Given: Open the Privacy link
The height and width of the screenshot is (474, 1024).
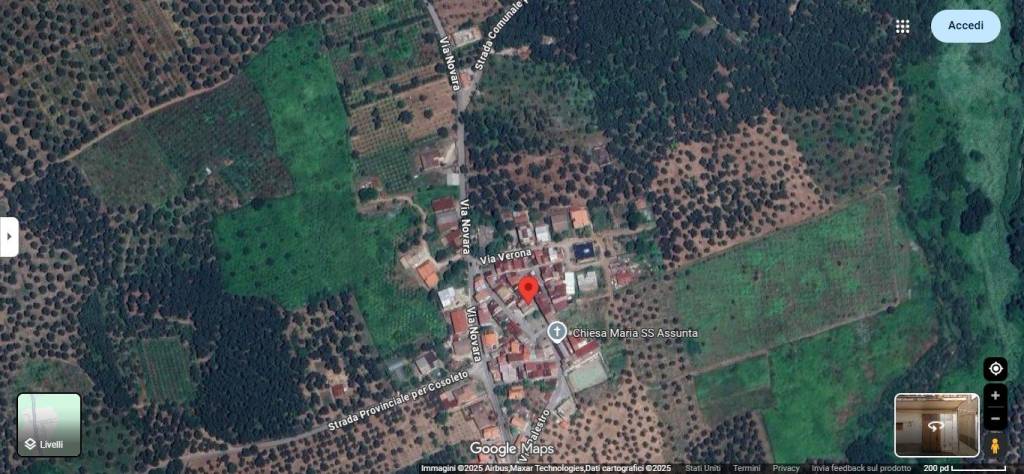Looking at the screenshot, I should (x=786, y=468).
